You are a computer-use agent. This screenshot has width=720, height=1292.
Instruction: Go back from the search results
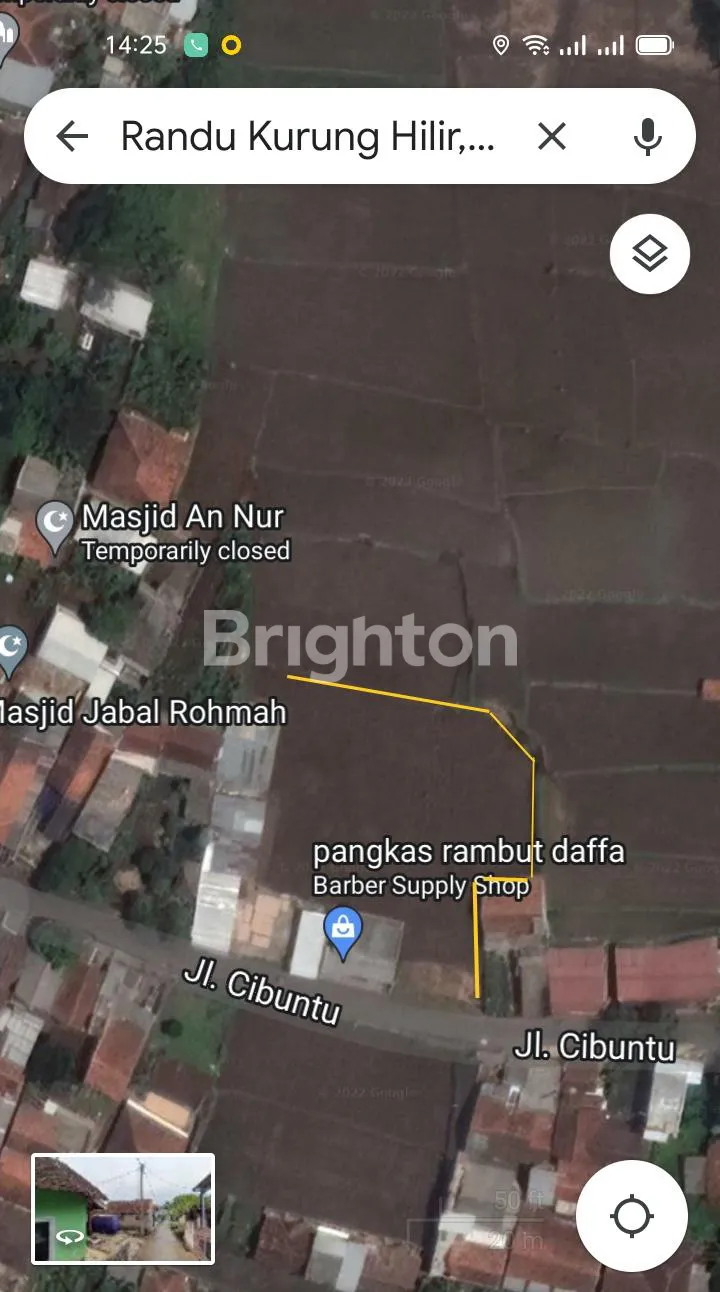tap(72, 137)
